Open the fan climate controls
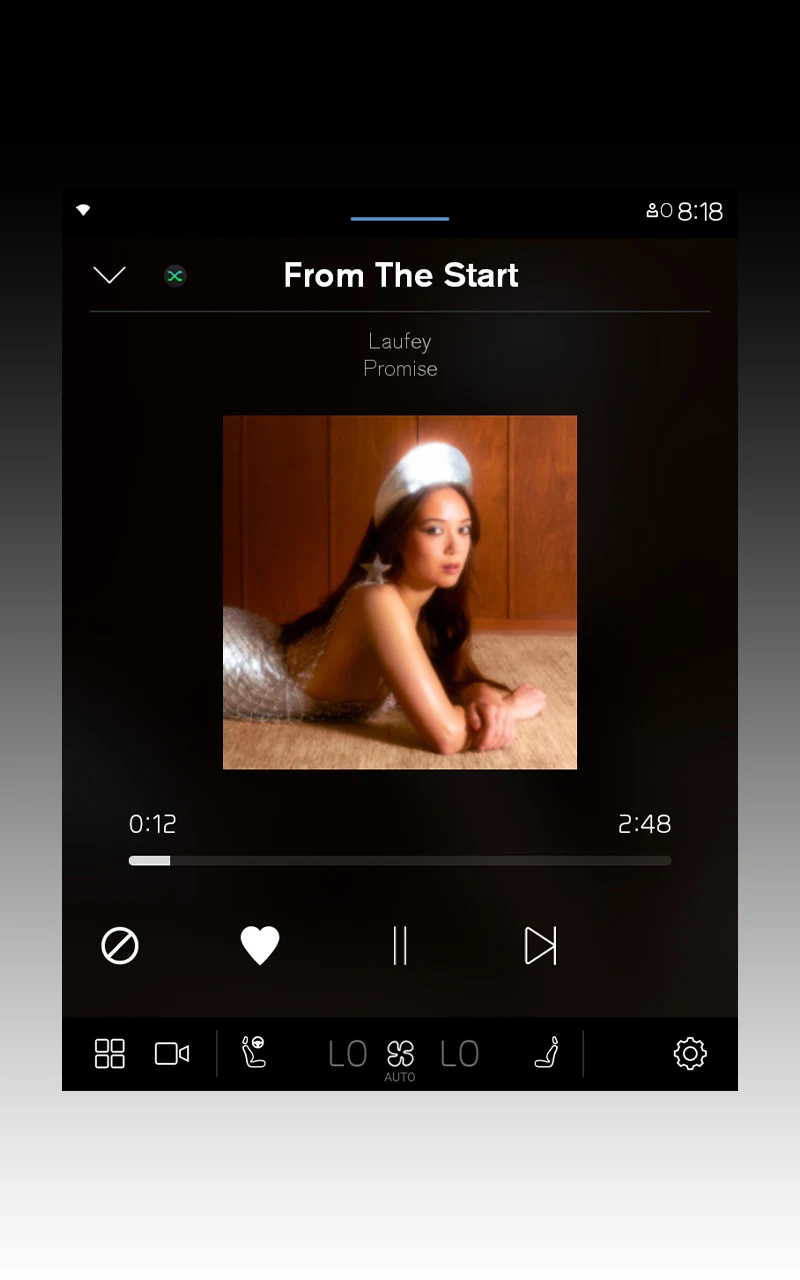 tap(400, 1055)
